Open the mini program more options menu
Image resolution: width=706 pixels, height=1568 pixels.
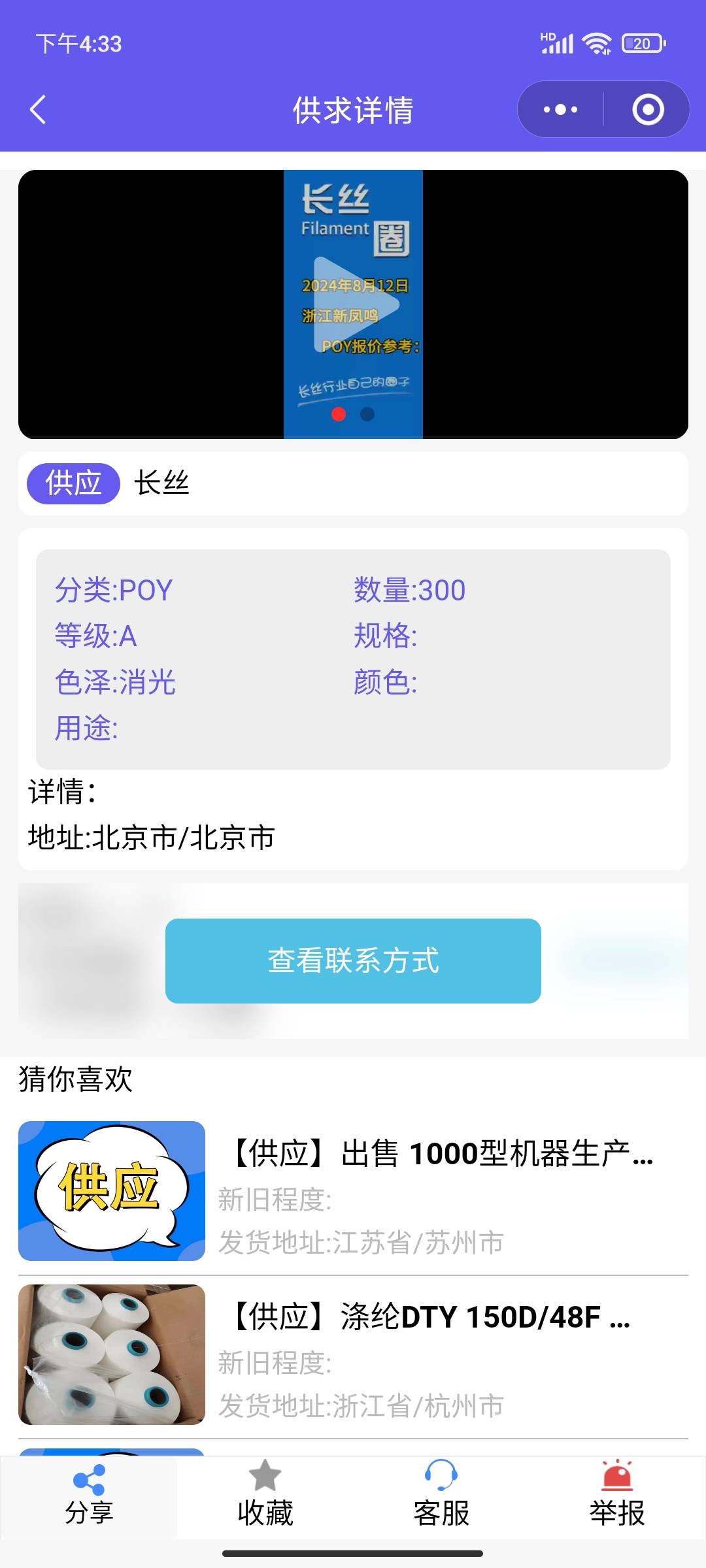tap(560, 110)
